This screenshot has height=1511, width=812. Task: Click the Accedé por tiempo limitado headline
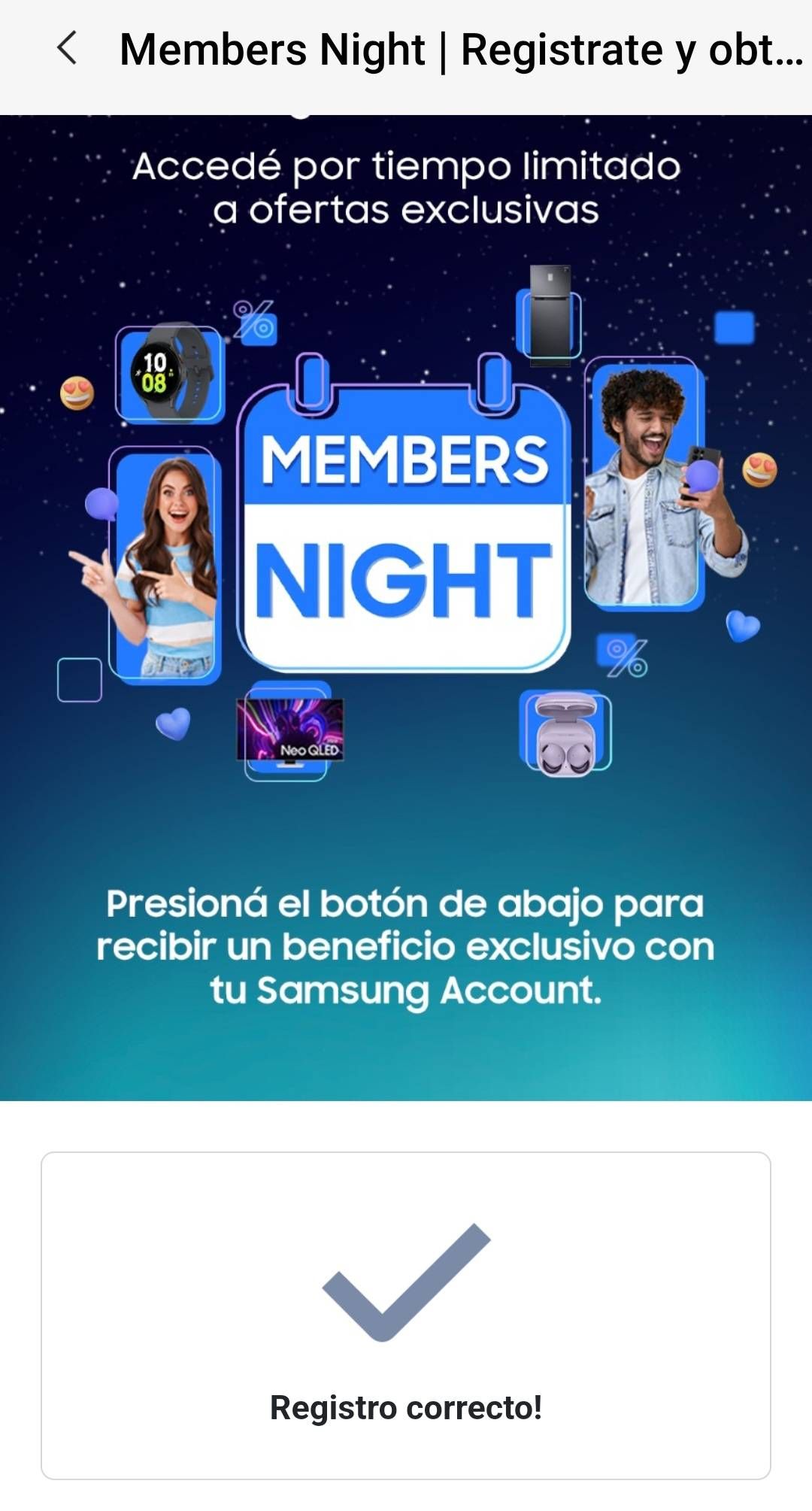pyautogui.click(x=406, y=188)
